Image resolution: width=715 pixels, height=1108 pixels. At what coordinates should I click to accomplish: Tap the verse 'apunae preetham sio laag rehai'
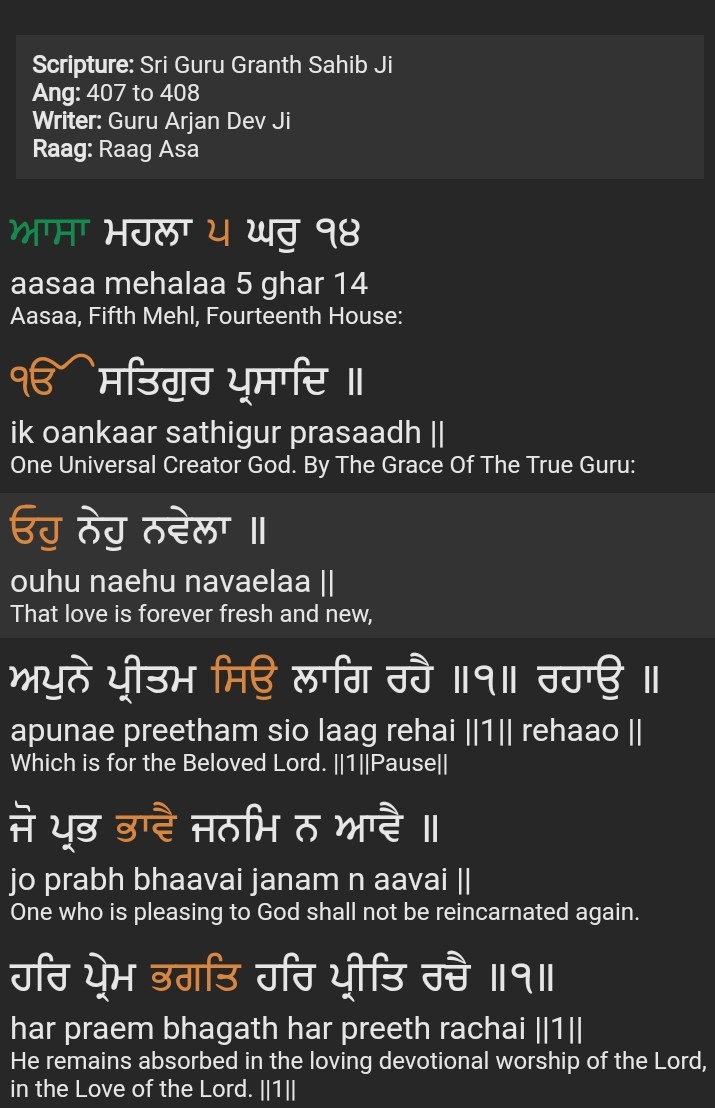tap(326, 730)
